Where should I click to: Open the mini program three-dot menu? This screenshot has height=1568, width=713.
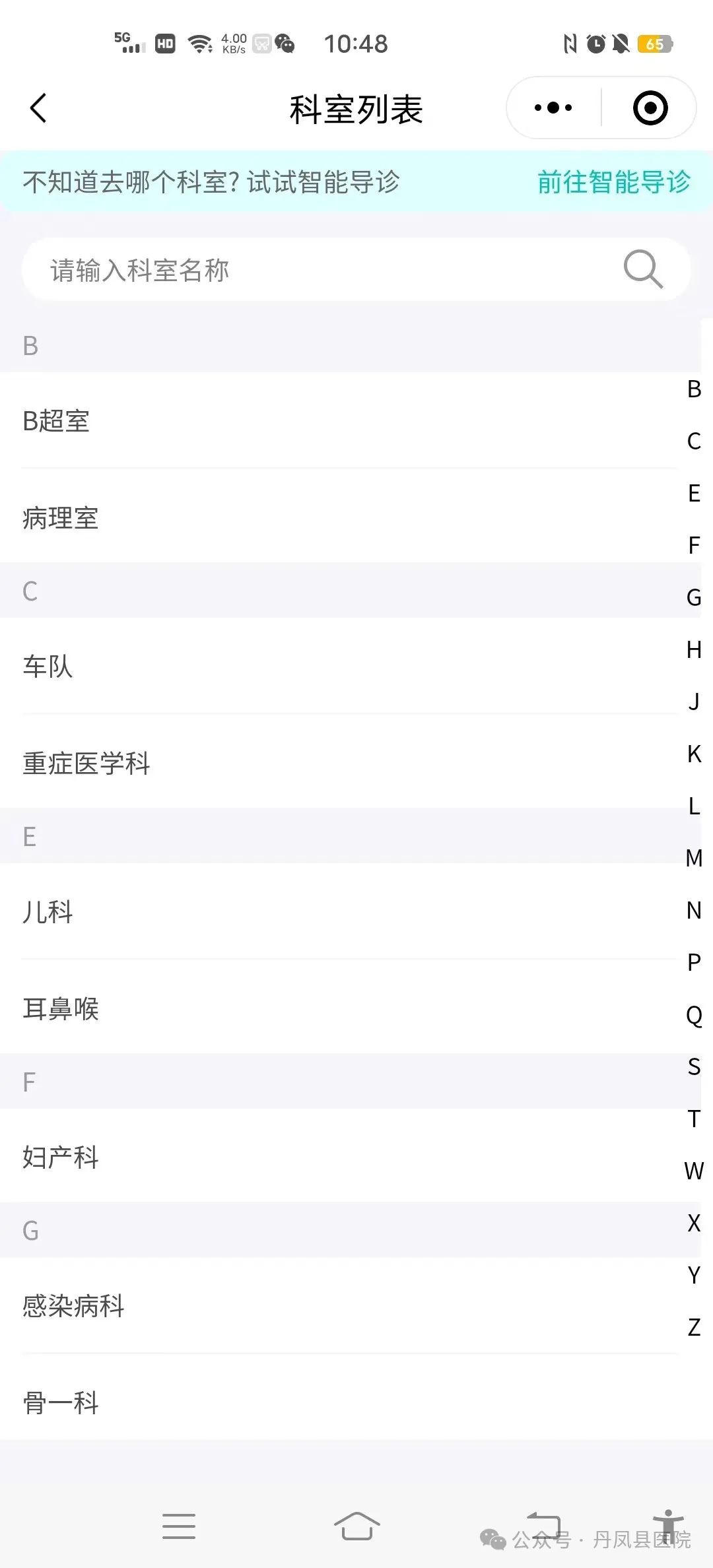pos(553,108)
